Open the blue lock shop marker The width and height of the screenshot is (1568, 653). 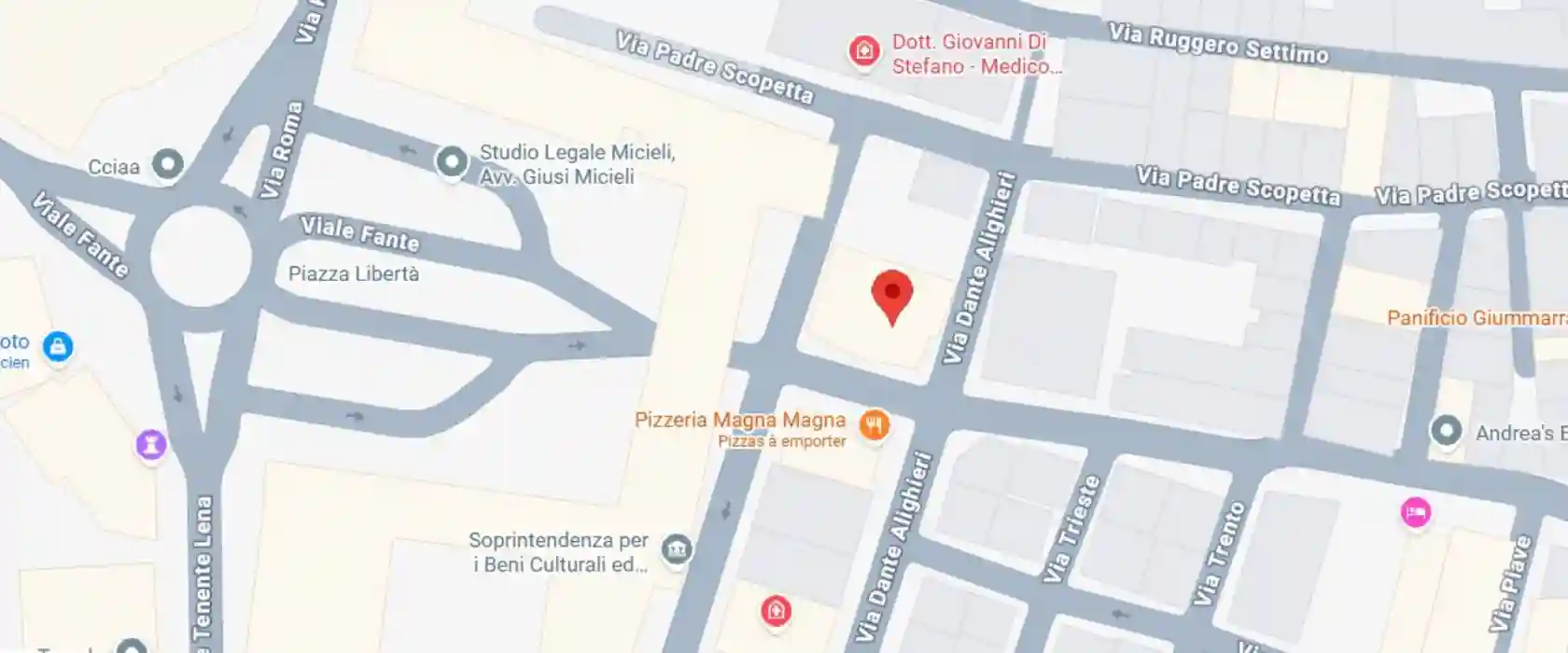pos(58,347)
